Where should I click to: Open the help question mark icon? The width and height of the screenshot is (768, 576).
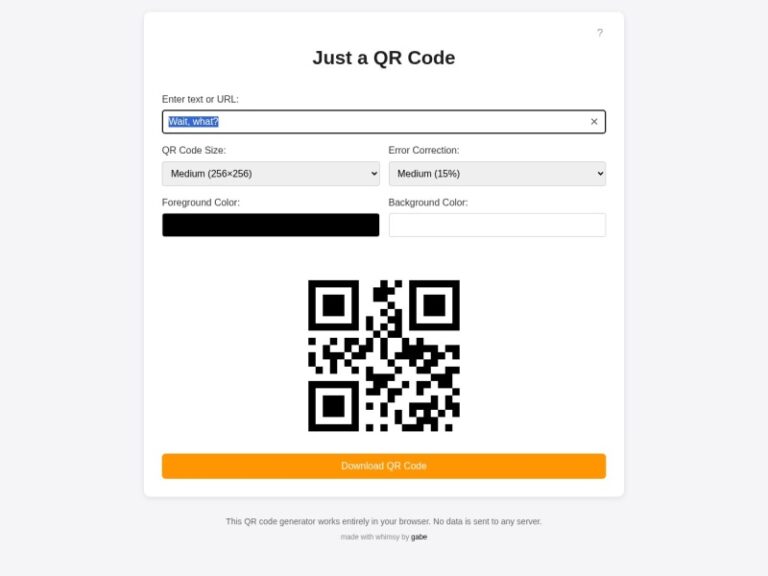pos(600,33)
